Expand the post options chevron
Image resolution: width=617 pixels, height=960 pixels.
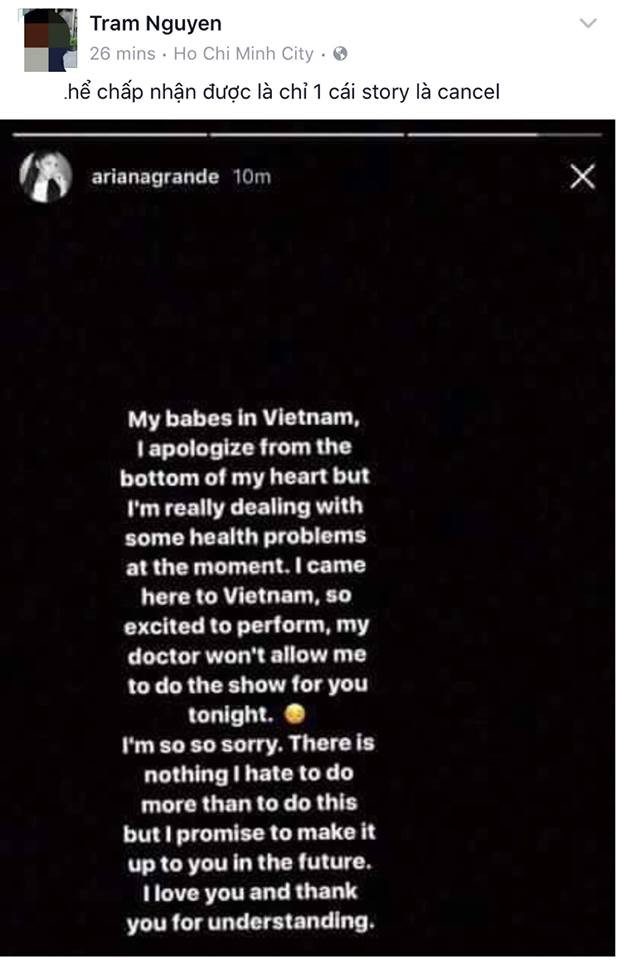(589, 23)
